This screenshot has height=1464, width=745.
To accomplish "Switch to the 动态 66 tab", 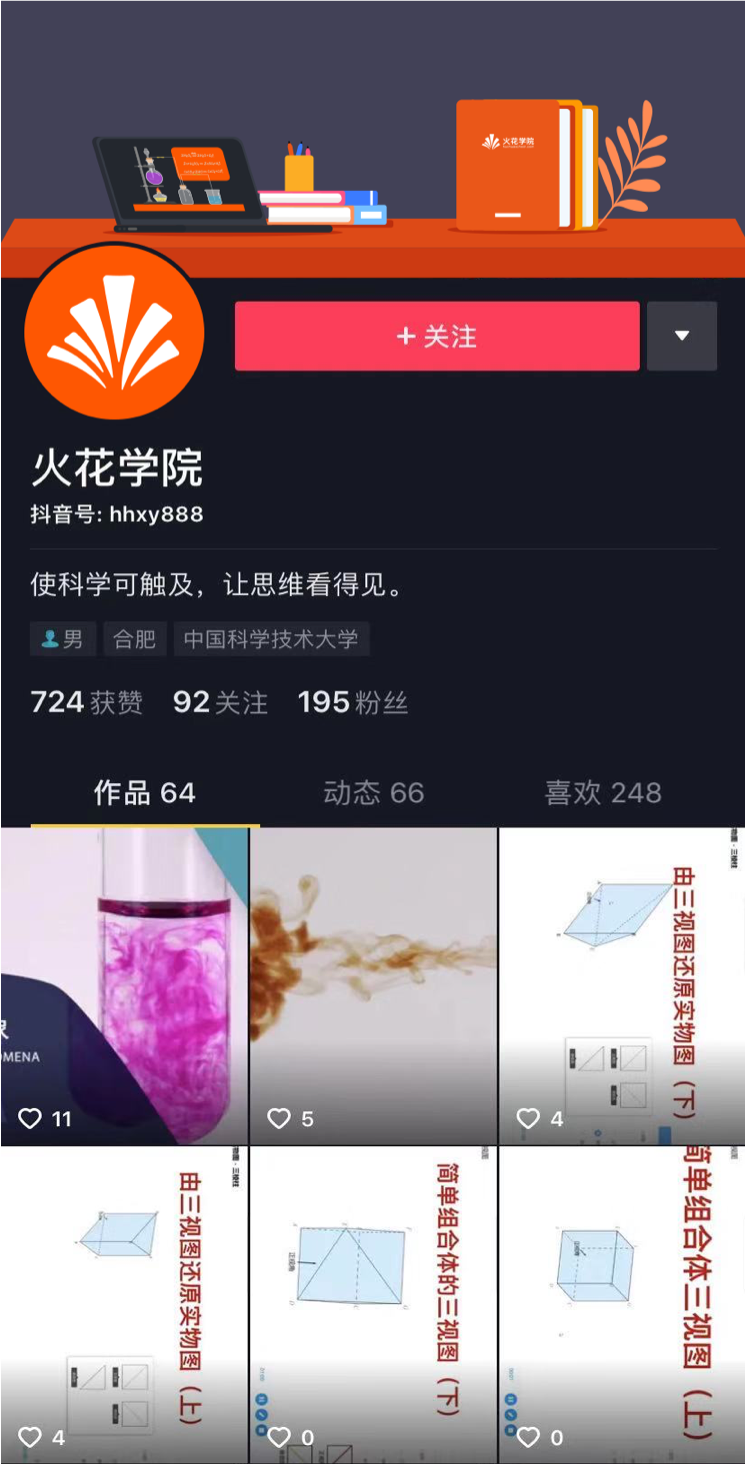I will pyautogui.click(x=374, y=793).
